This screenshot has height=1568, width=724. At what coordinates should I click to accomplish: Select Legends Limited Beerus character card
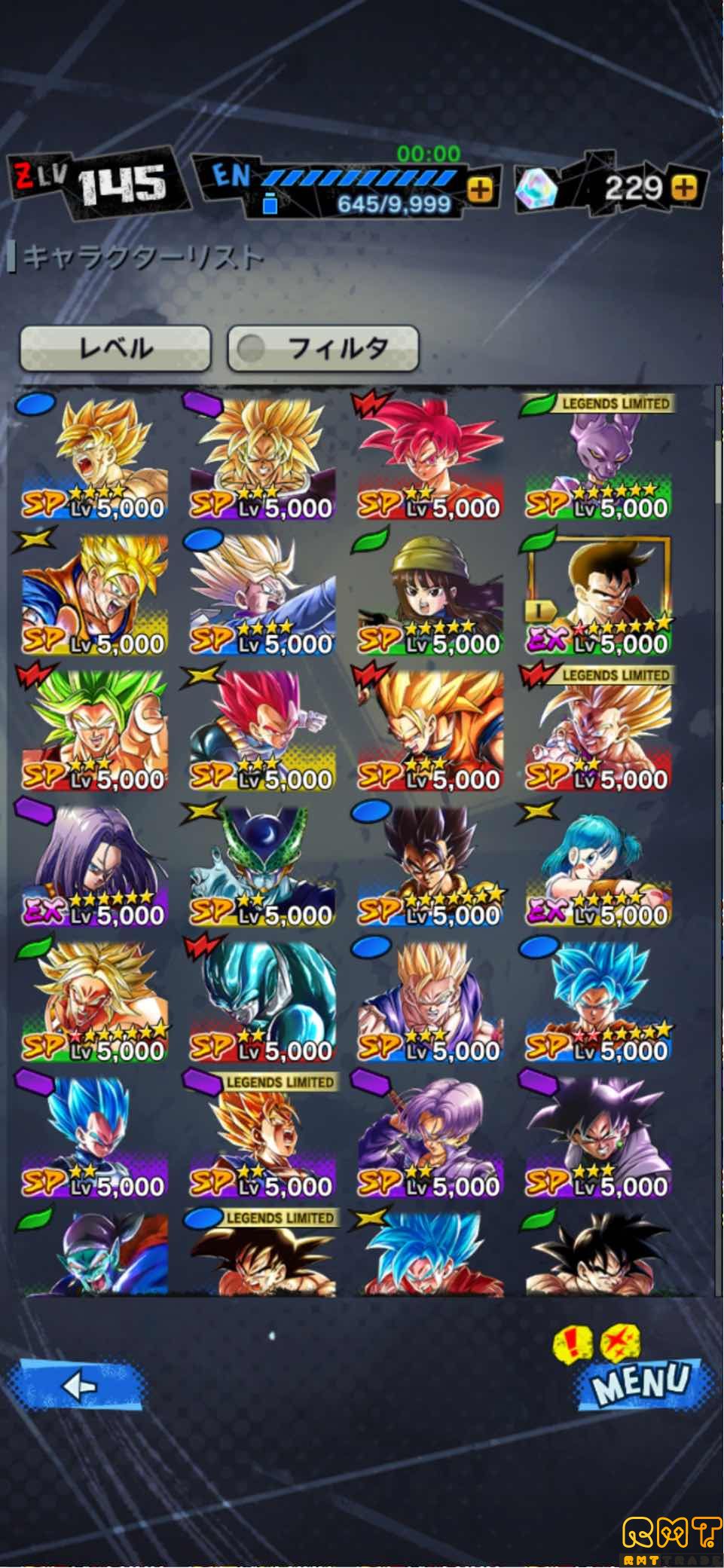[597, 460]
